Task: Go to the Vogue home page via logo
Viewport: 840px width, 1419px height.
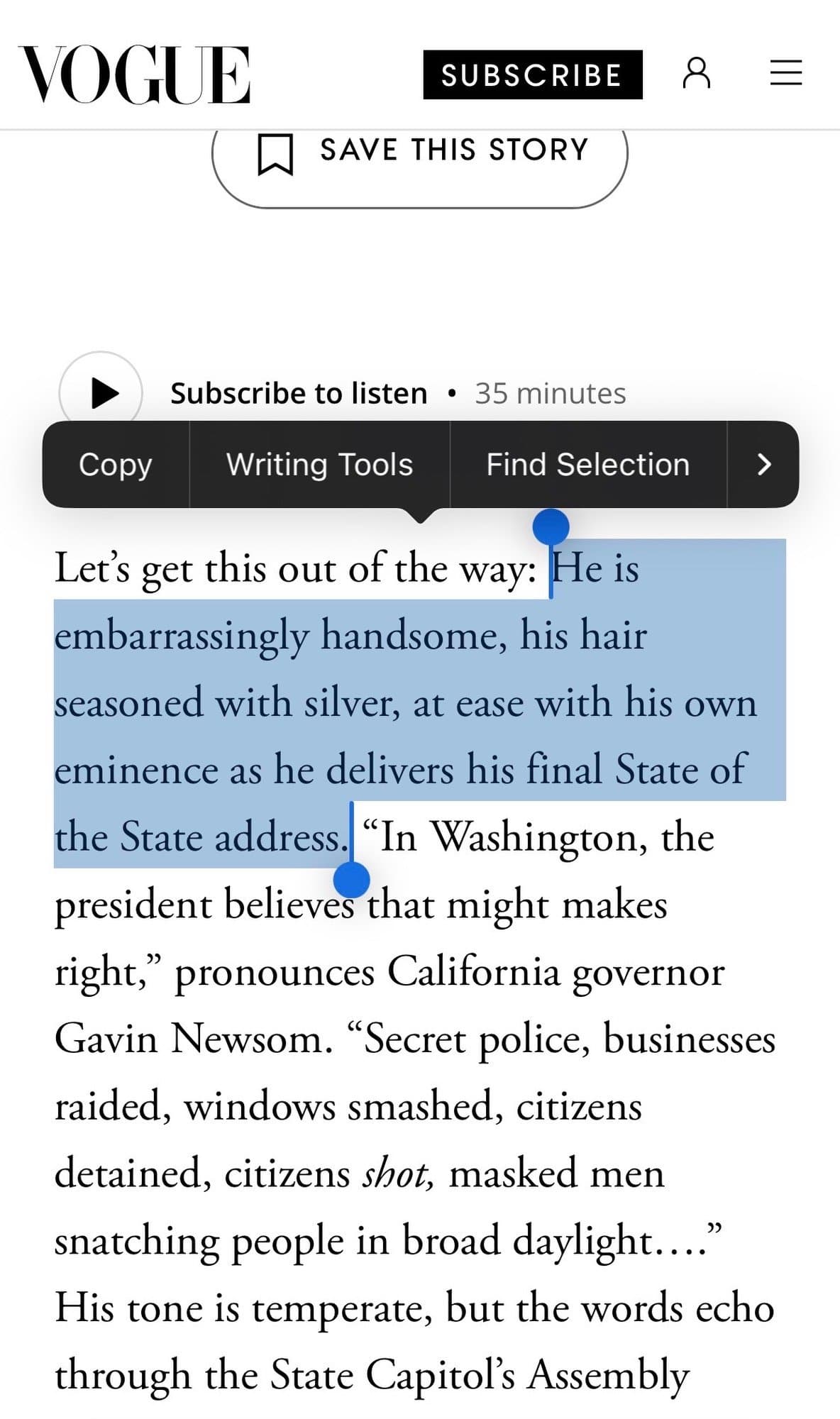Action: tap(135, 74)
